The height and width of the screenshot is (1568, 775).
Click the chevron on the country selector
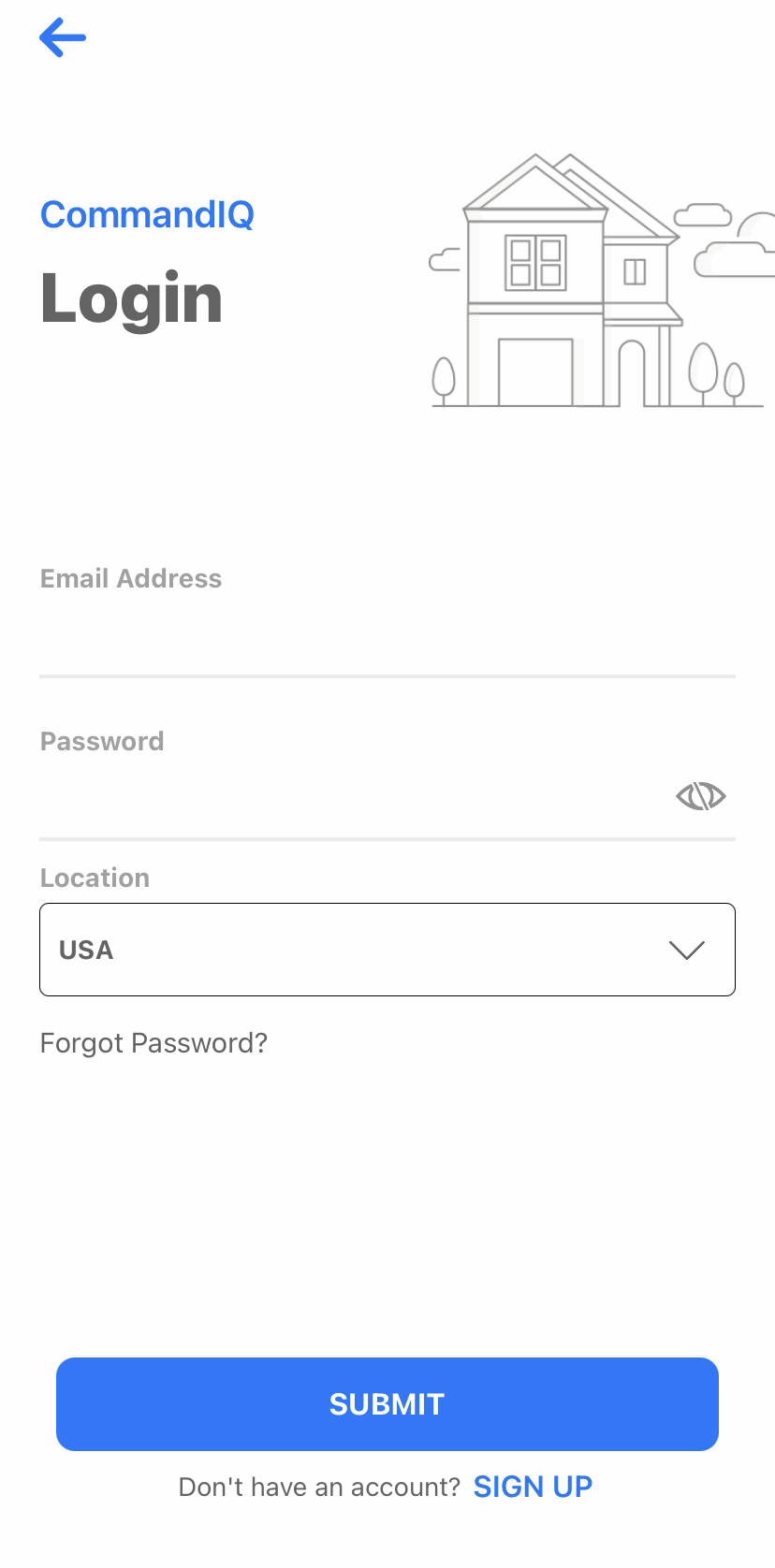coord(687,950)
